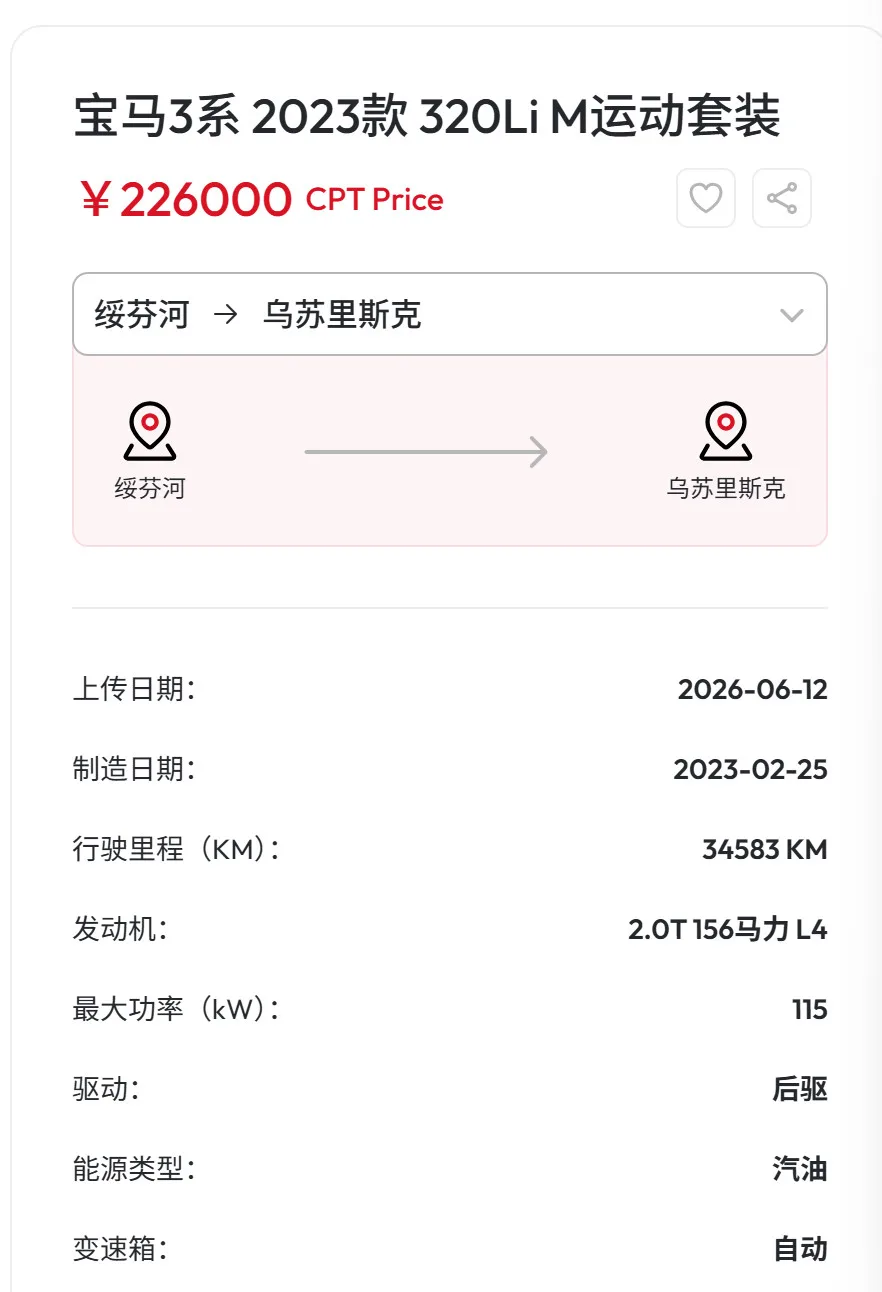Viewport: 882px width, 1292px height.
Task: Share this car listing
Action: click(x=782, y=198)
